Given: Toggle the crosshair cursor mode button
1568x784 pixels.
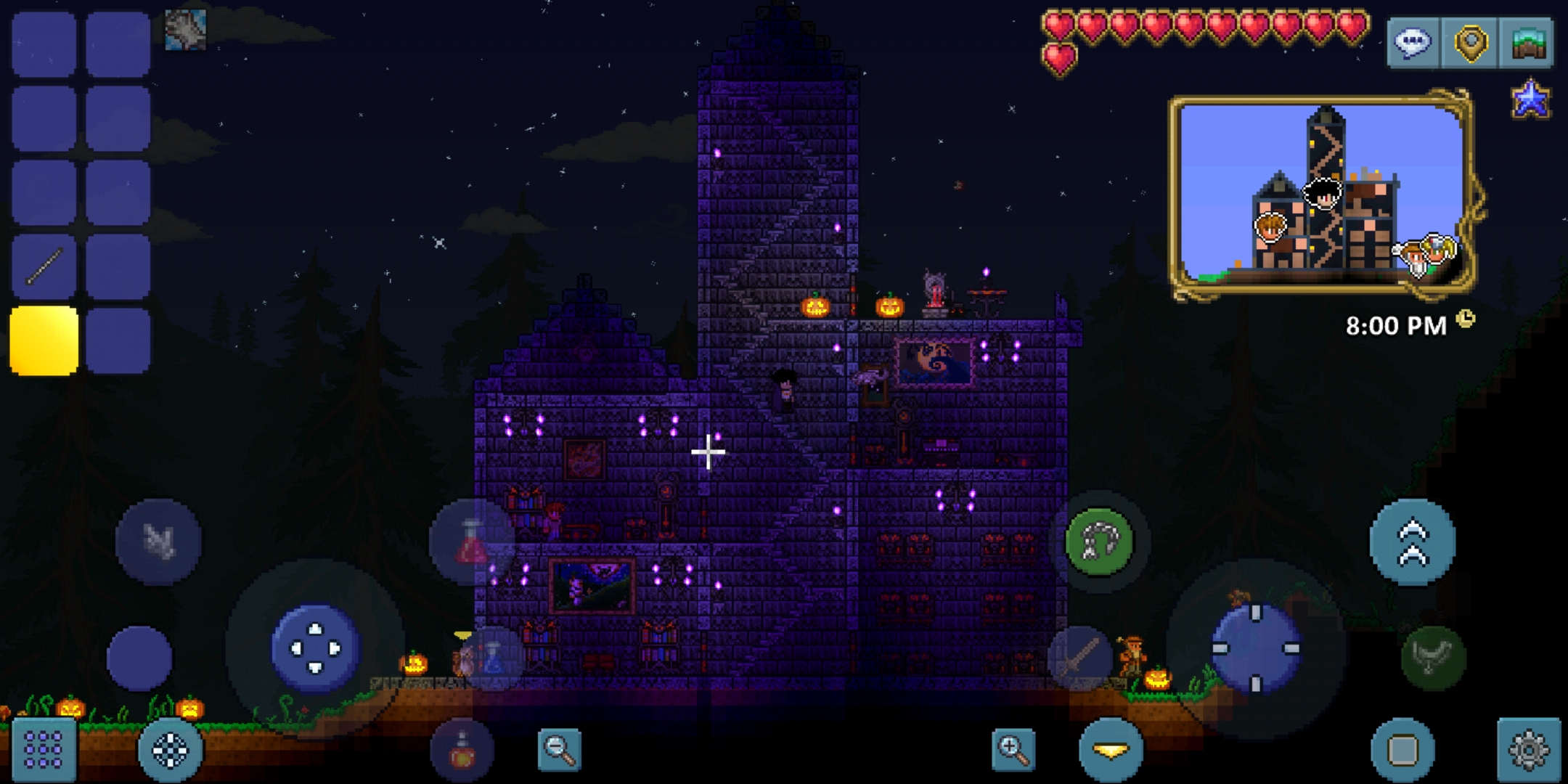Looking at the screenshot, I should pyautogui.click(x=170, y=750).
